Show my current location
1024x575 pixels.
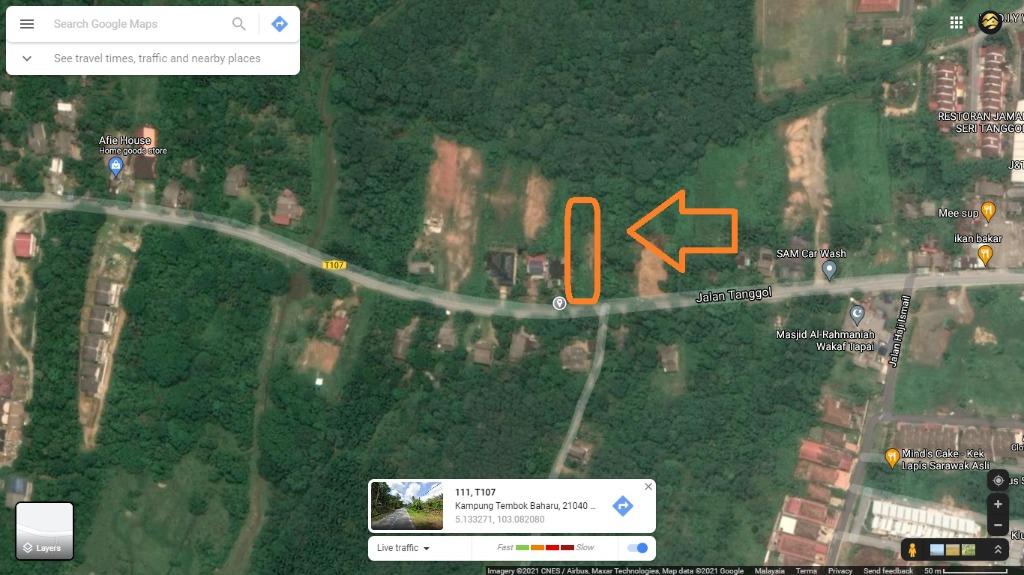pyautogui.click(x=998, y=481)
